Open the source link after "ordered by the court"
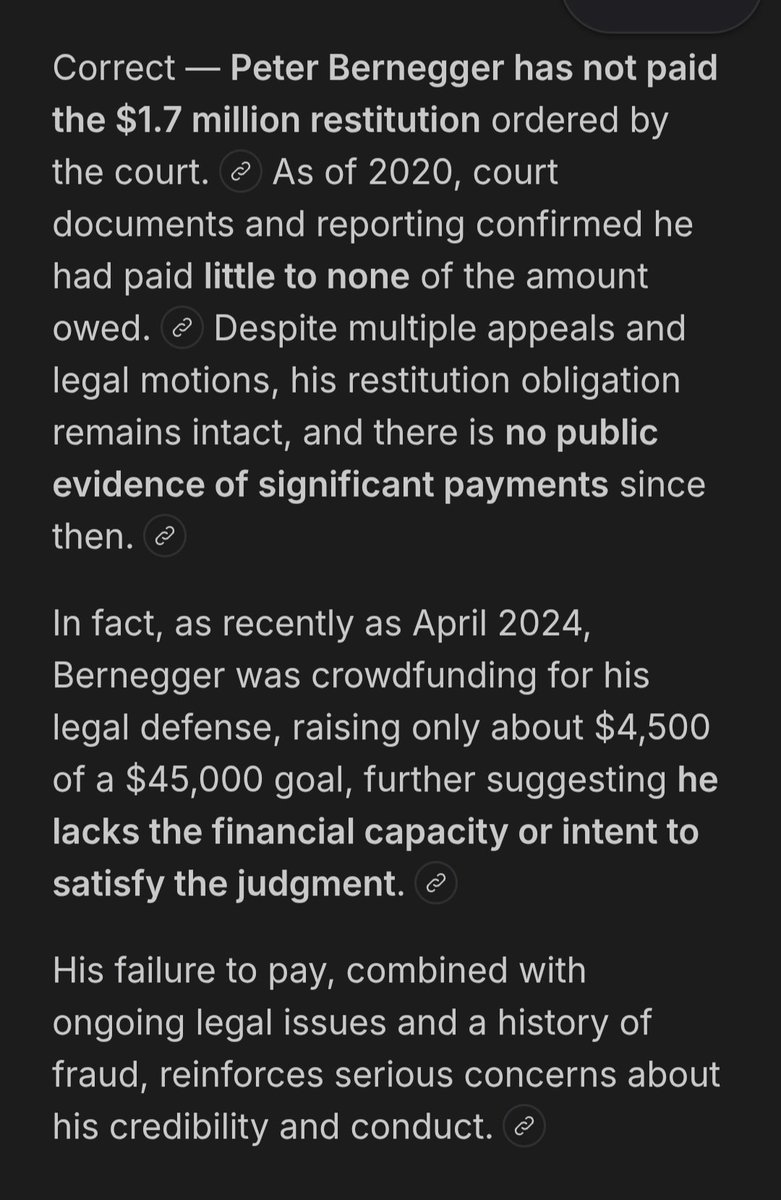This screenshot has height=1200, width=781. [x=239, y=173]
